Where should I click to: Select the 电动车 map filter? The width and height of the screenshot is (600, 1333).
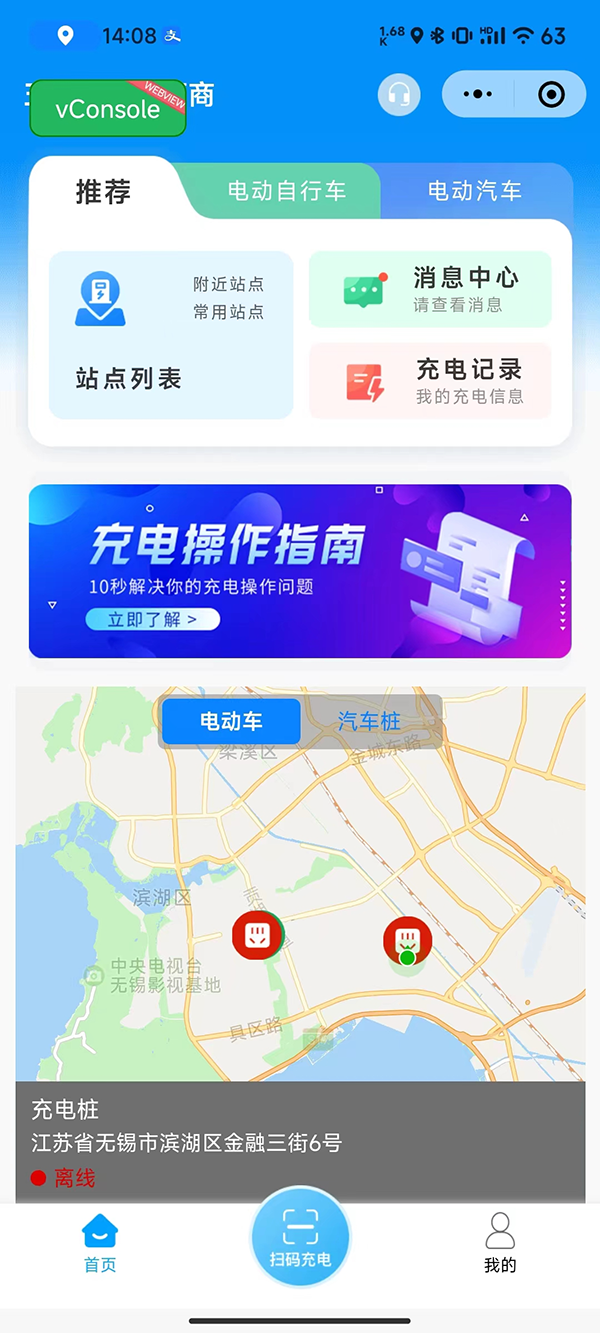(231, 721)
